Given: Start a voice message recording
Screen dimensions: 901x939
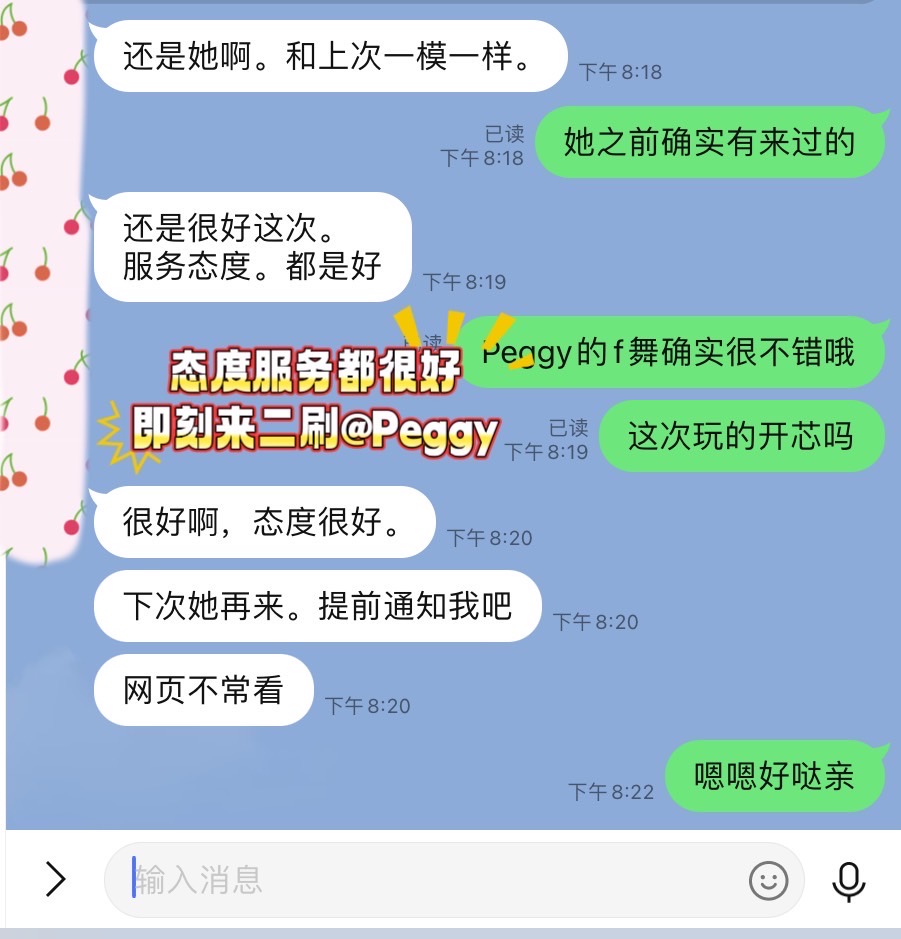Looking at the screenshot, I should [x=849, y=881].
